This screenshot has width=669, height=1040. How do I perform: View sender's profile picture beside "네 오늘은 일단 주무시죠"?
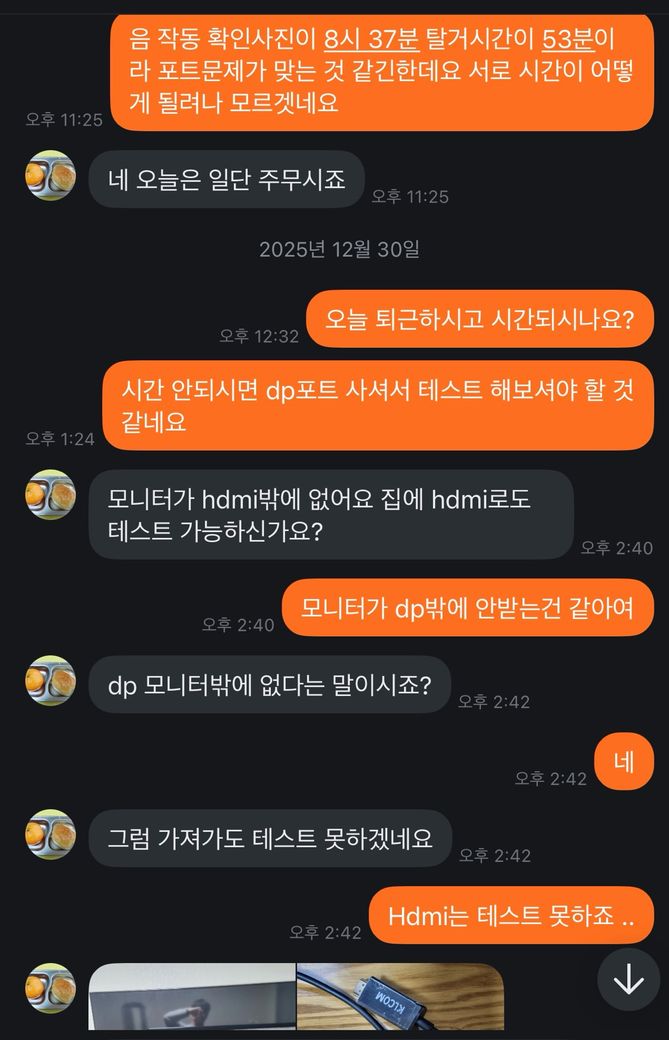(x=50, y=176)
